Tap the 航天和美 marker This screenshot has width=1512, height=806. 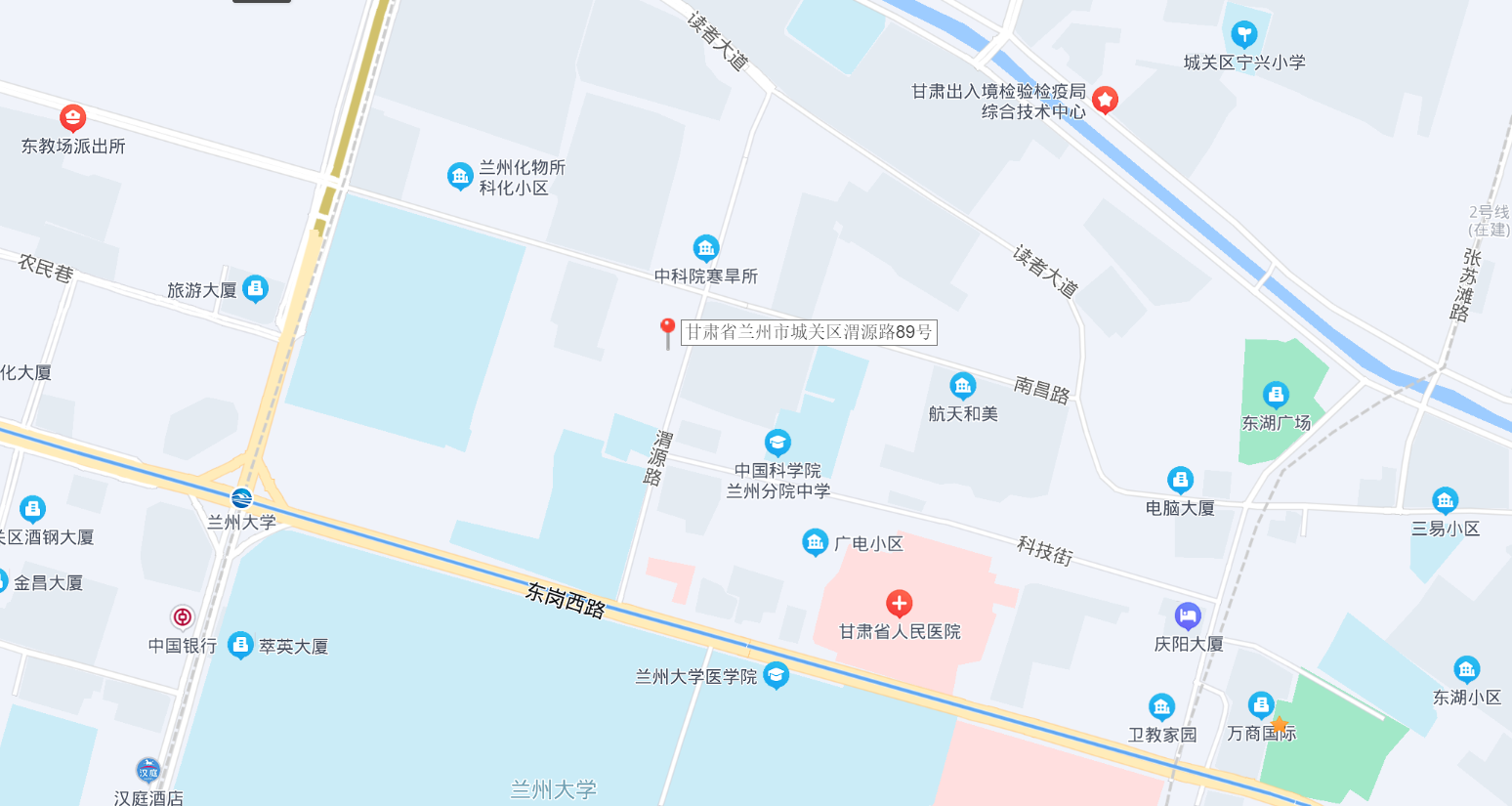coord(962,385)
